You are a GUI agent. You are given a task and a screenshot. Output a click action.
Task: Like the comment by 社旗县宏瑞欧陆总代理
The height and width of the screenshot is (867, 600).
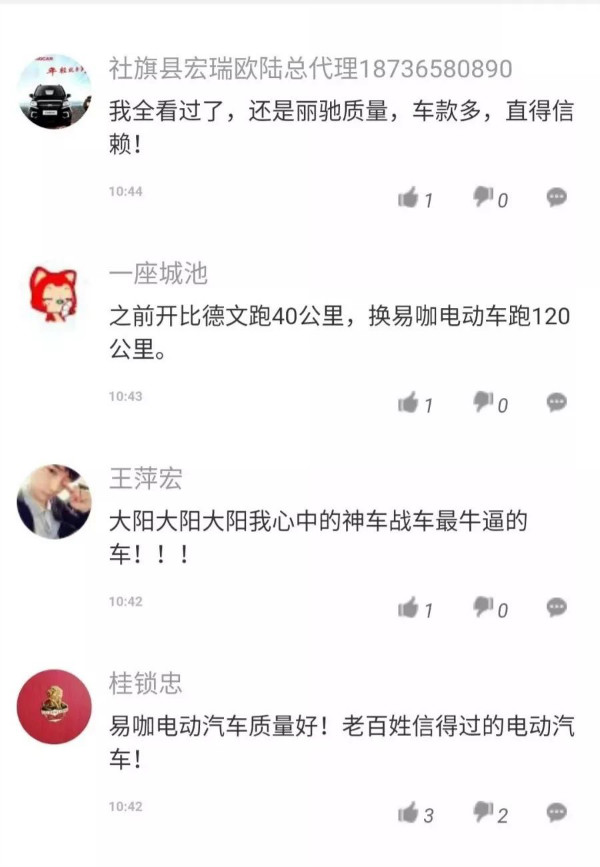point(409,198)
